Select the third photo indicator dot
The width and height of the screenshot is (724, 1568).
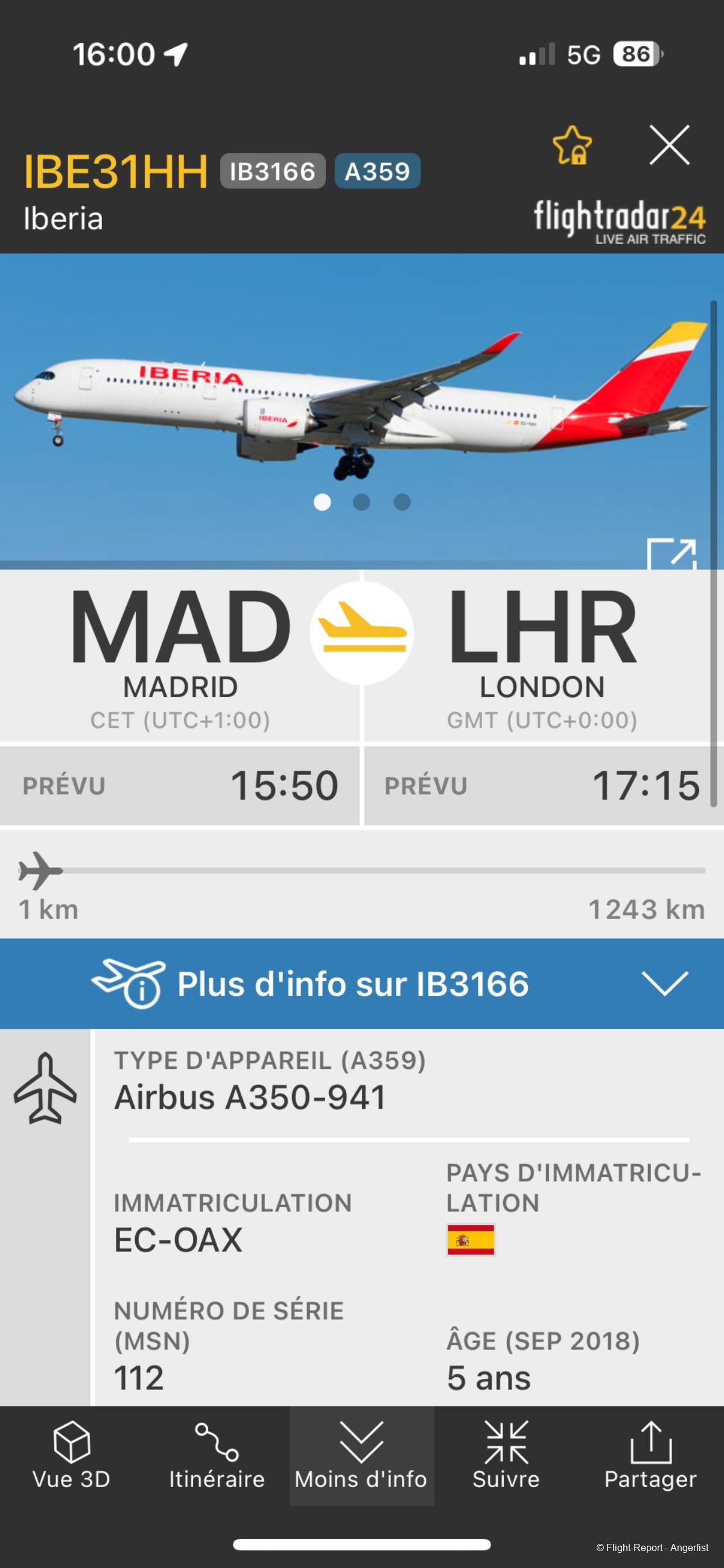pos(402,502)
